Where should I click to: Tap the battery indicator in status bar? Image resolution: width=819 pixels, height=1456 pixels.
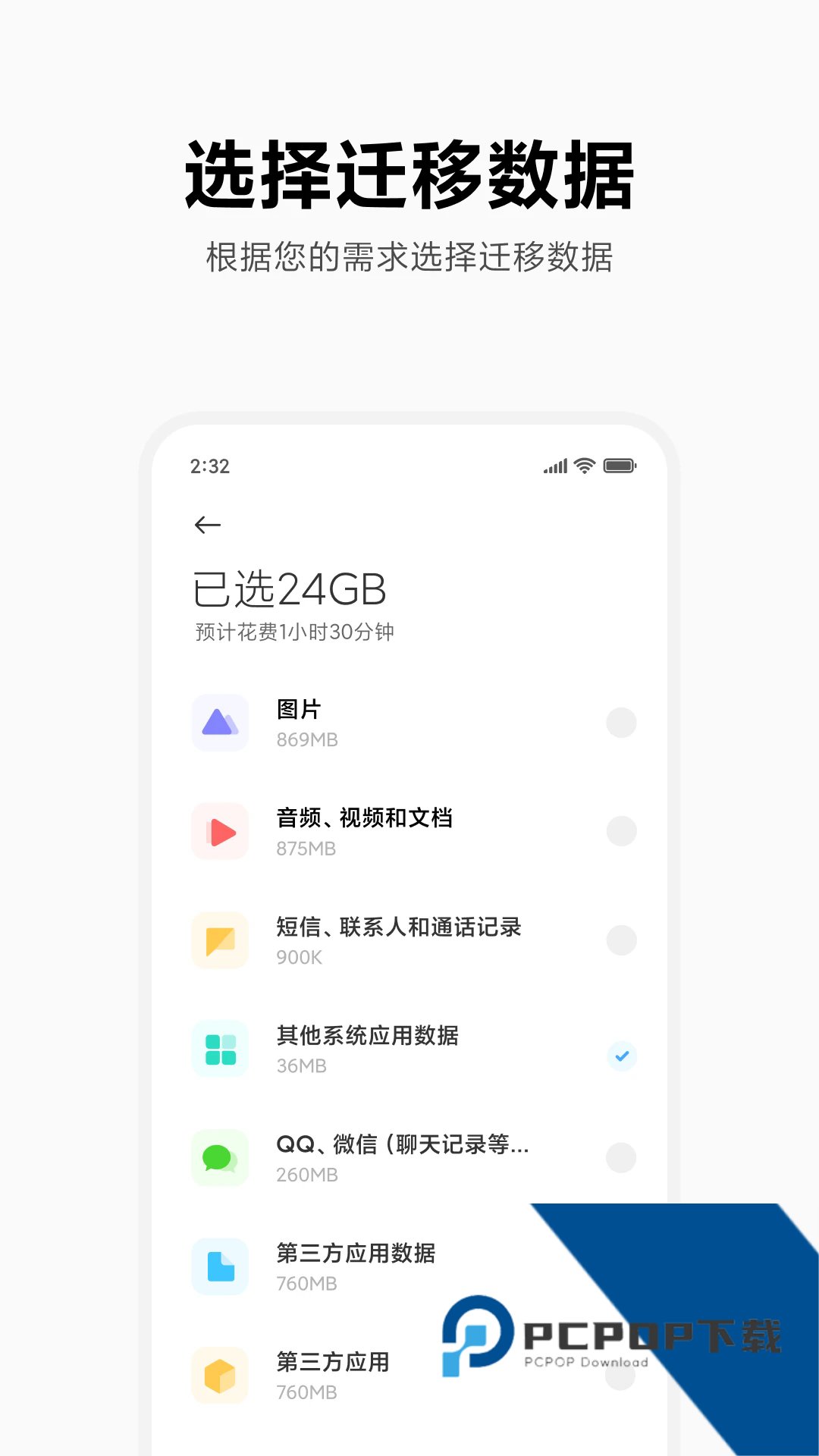[x=620, y=465]
